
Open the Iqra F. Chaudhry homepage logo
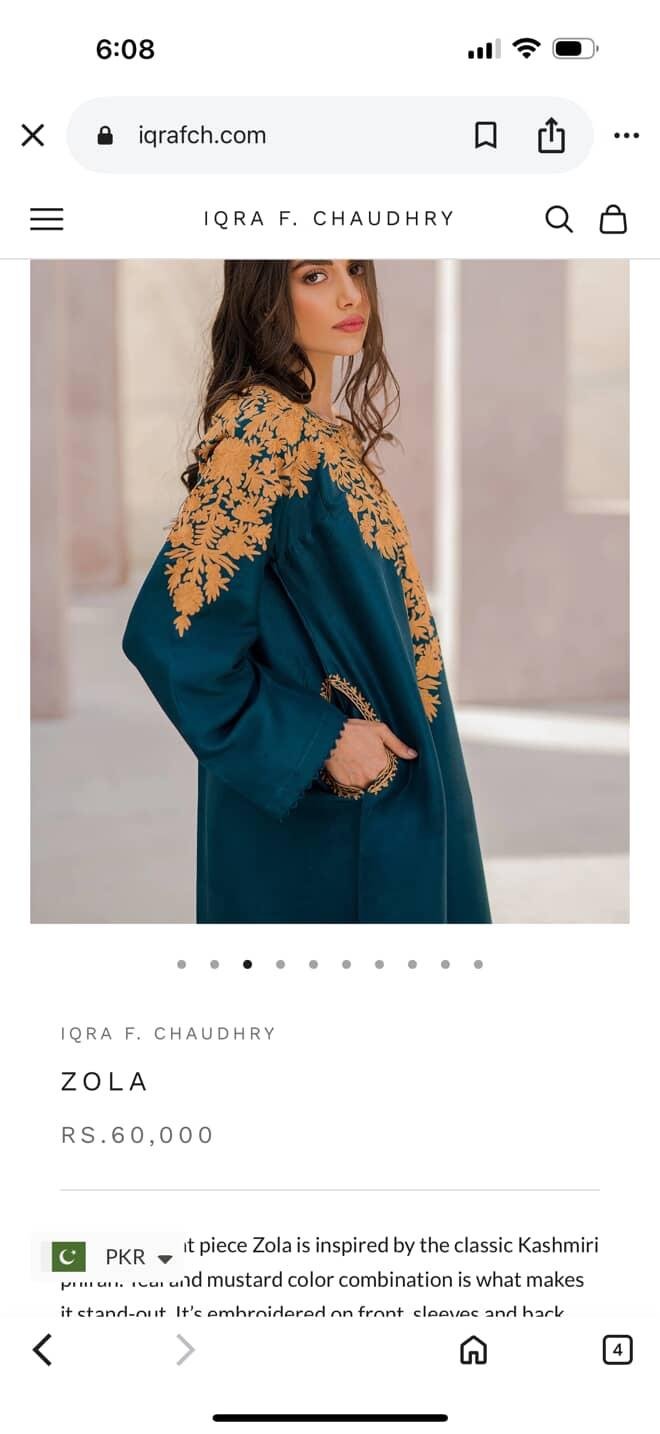click(329, 219)
